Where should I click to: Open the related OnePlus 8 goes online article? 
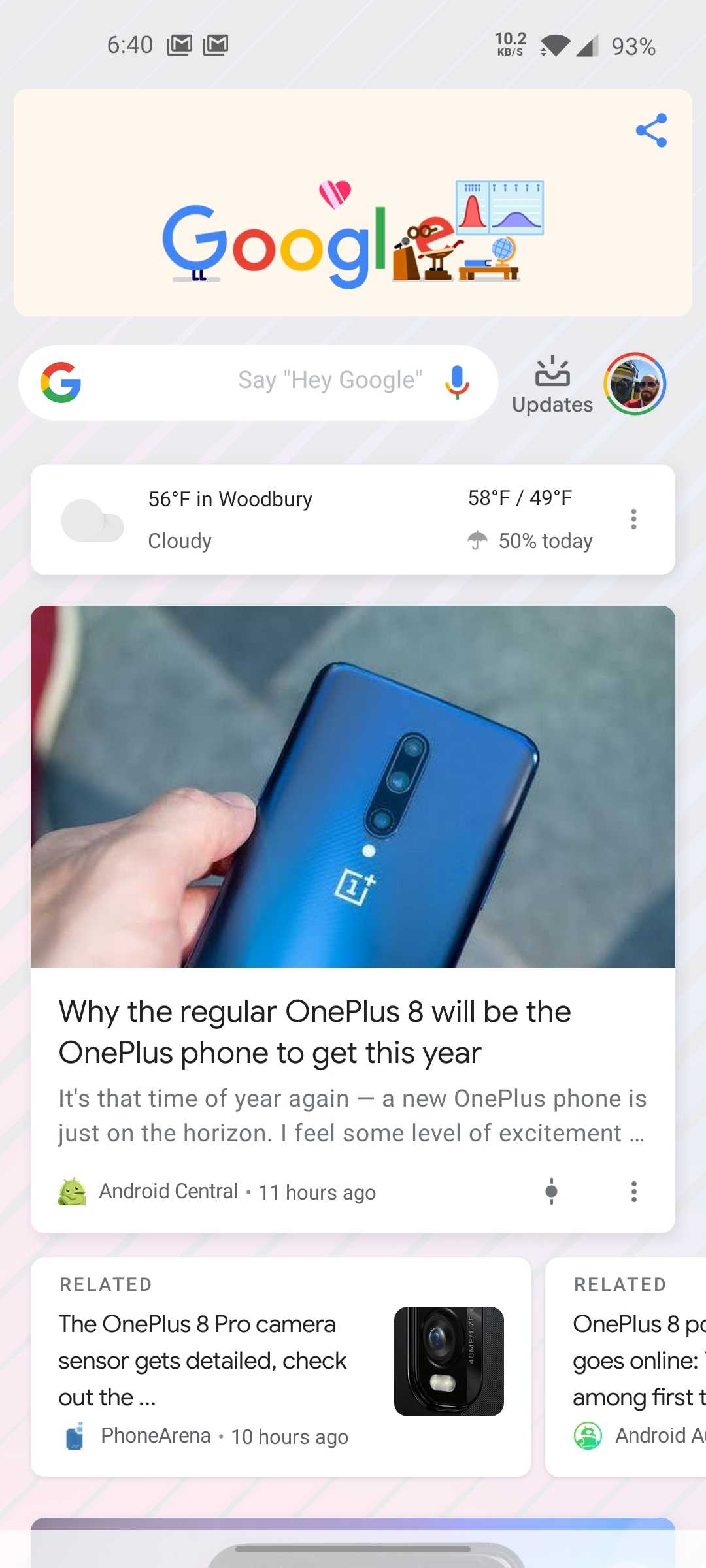pyautogui.click(x=628, y=1365)
